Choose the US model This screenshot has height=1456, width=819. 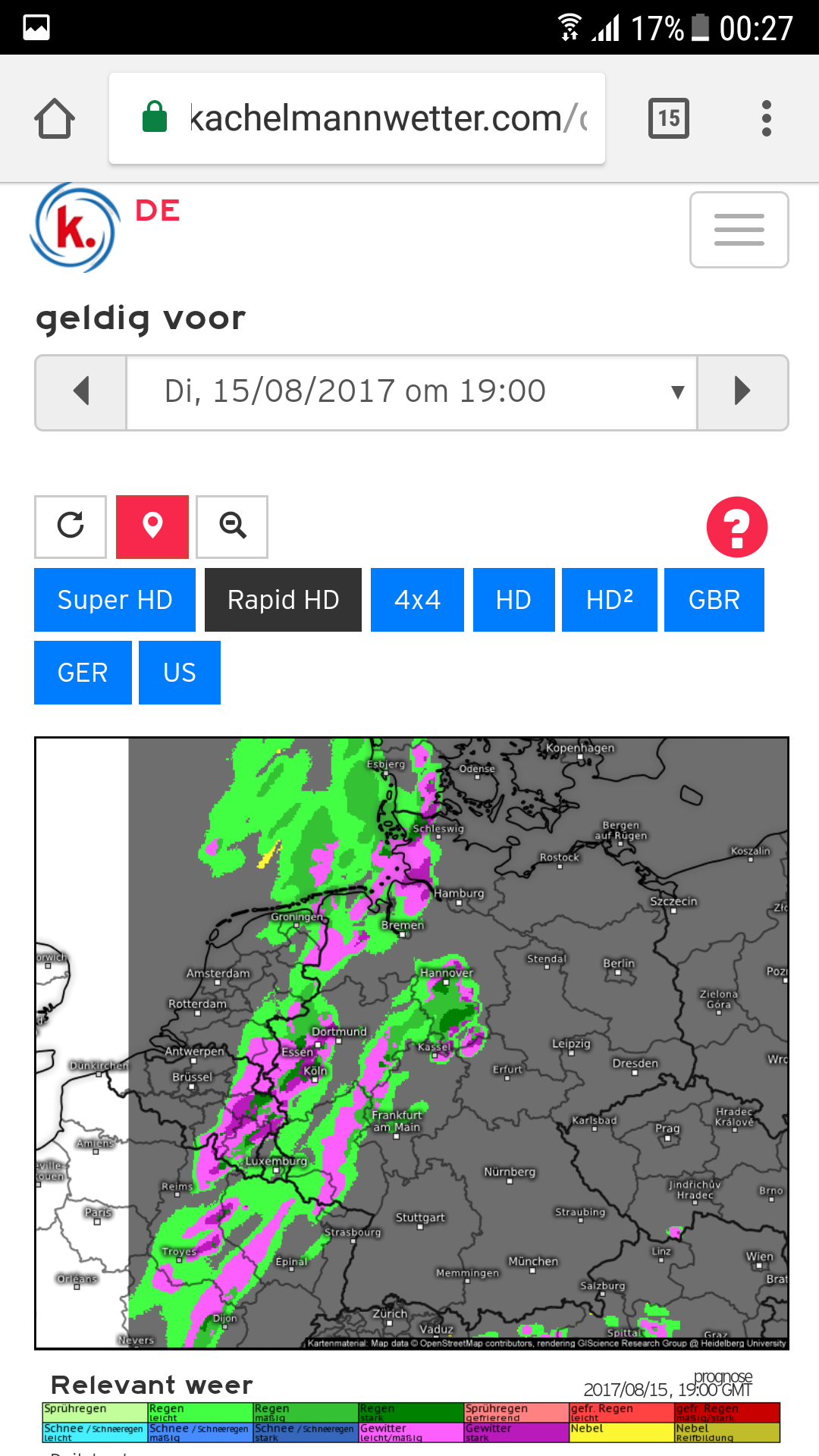(180, 673)
